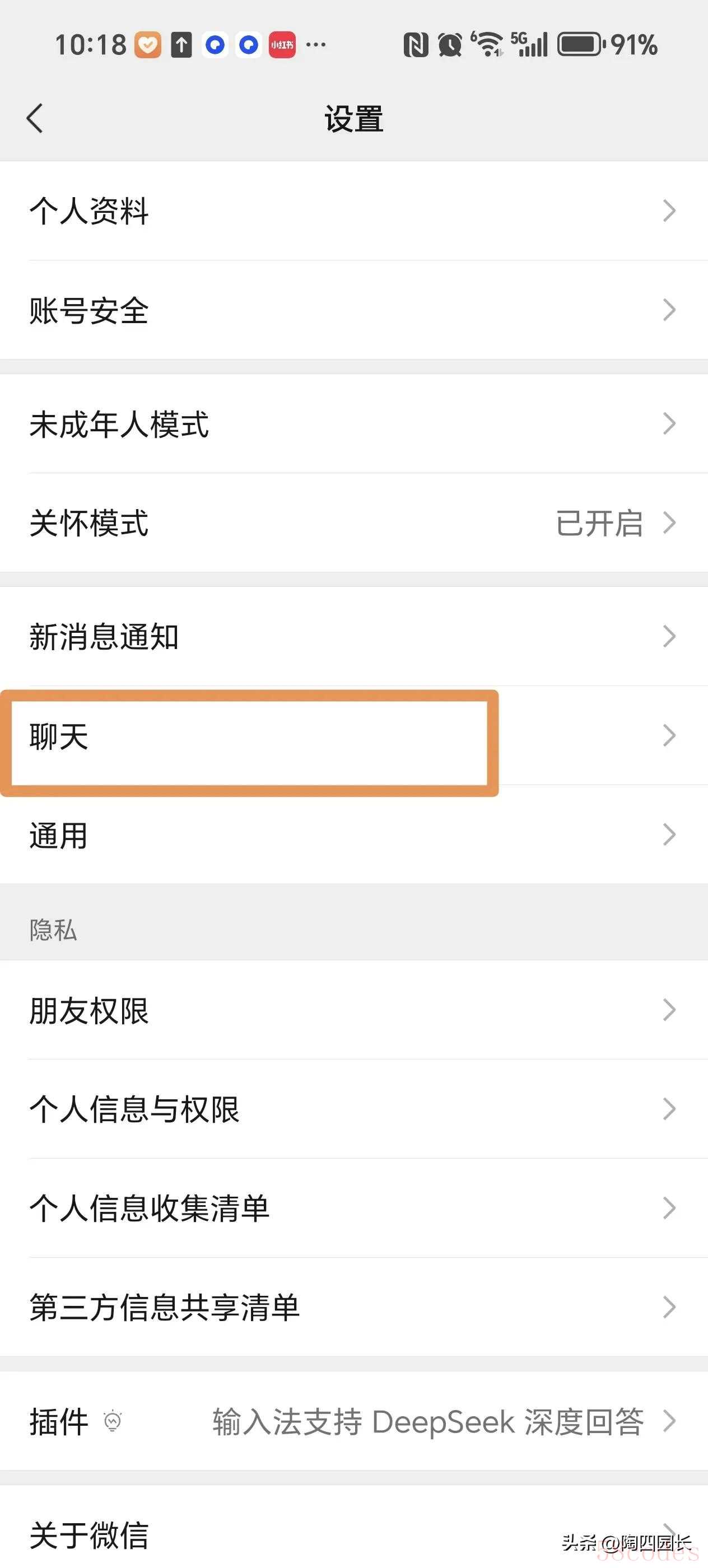Open 第三方信息共享清单
The height and width of the screenshot is (1568, 708).
[353, 1307]
